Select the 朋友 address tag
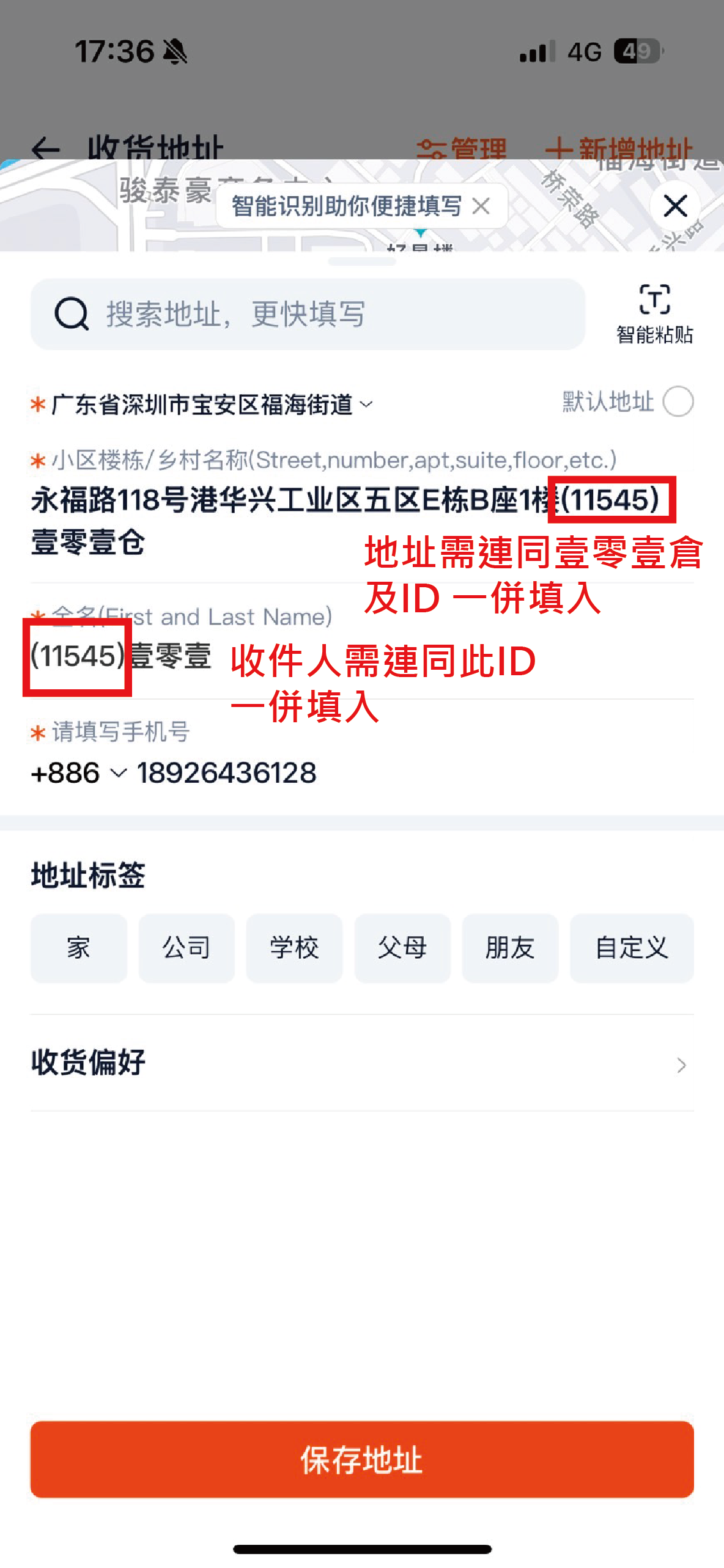This screenshot has height=1568, width=724. (509, 948)
